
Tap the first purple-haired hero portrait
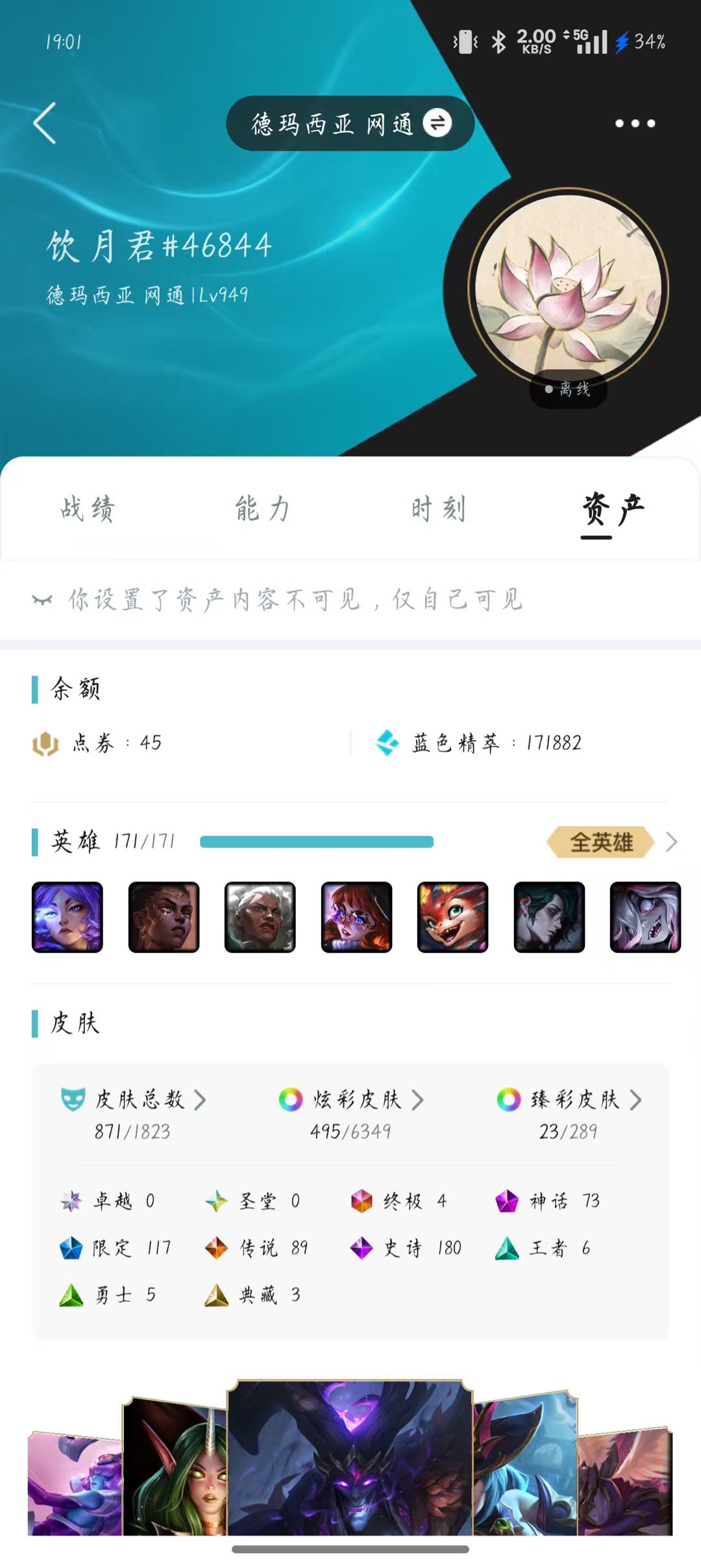point(68,917)
